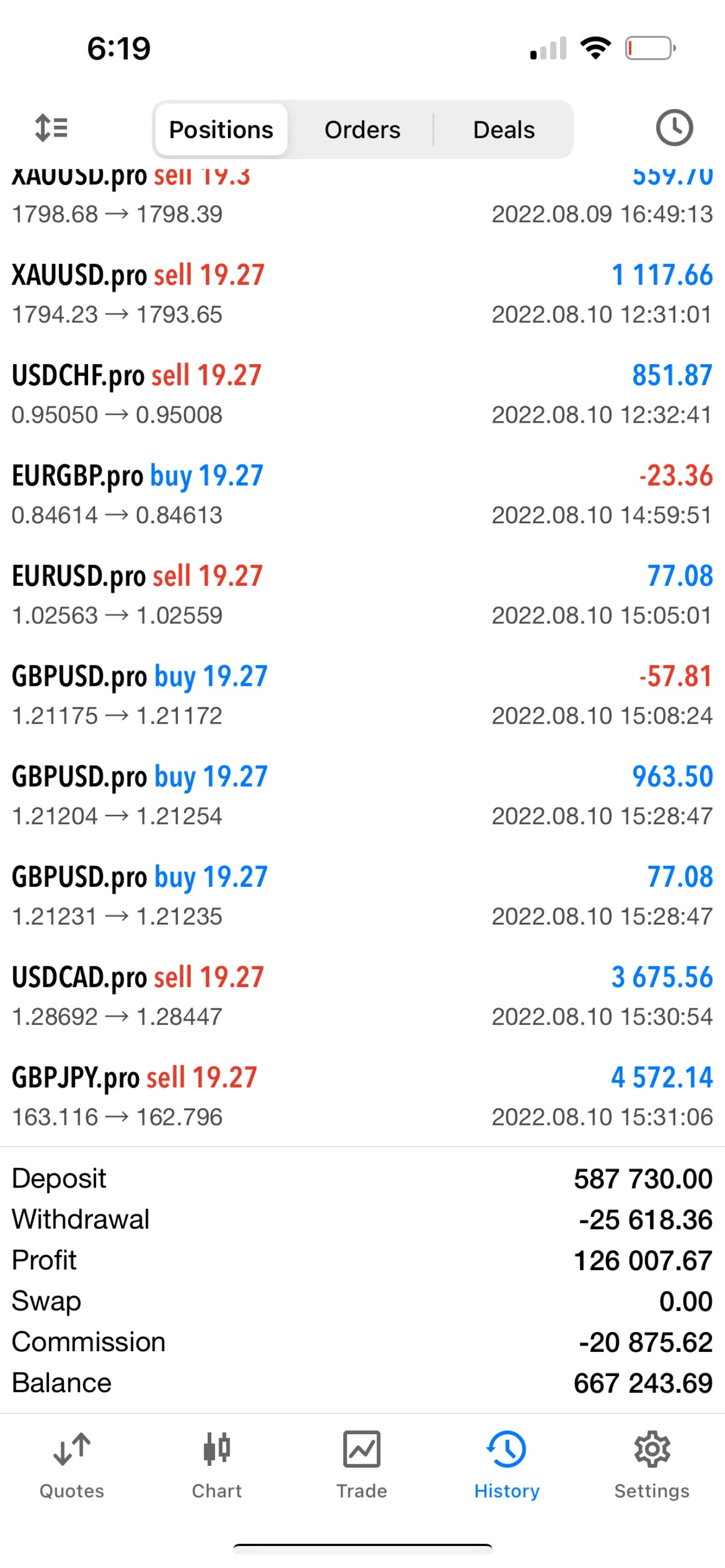
Task: Expand the USDCHF.pro sell position
Action: pos(362,395)
